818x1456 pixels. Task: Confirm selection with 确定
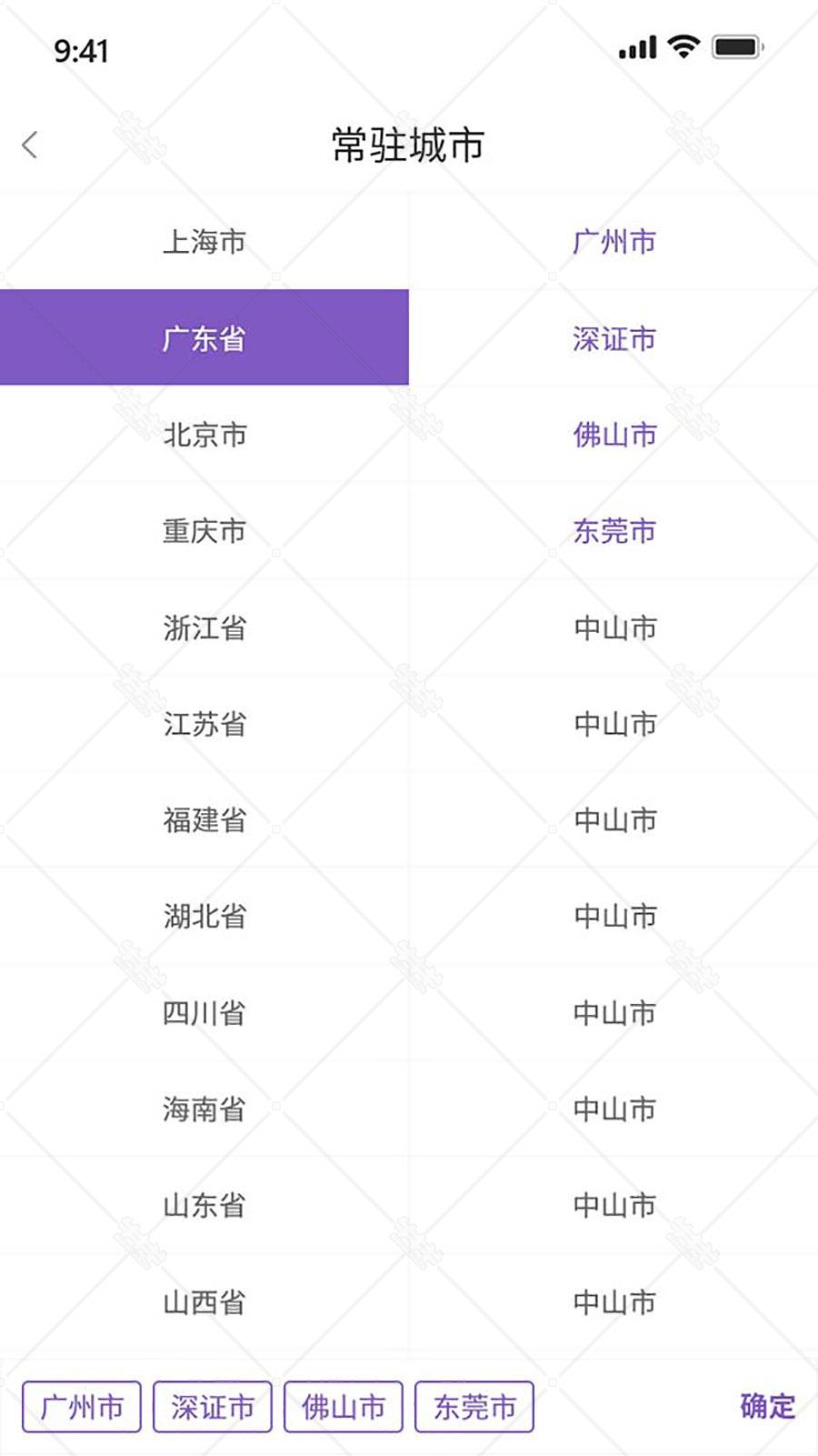pyautogui.click(x=767, y=1406)
